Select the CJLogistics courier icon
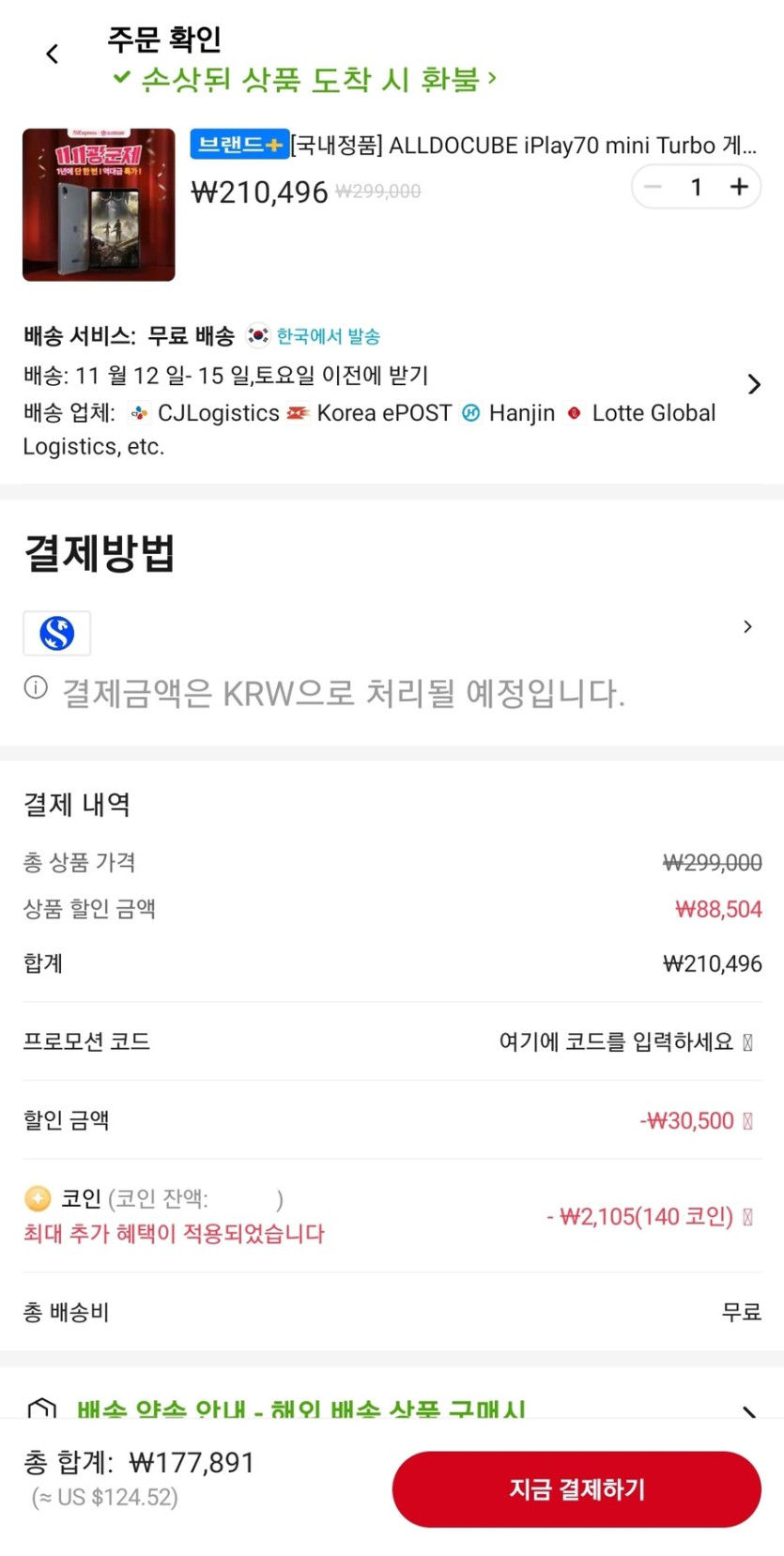This screenshot has width=784, height=1556. click(138, 413)
